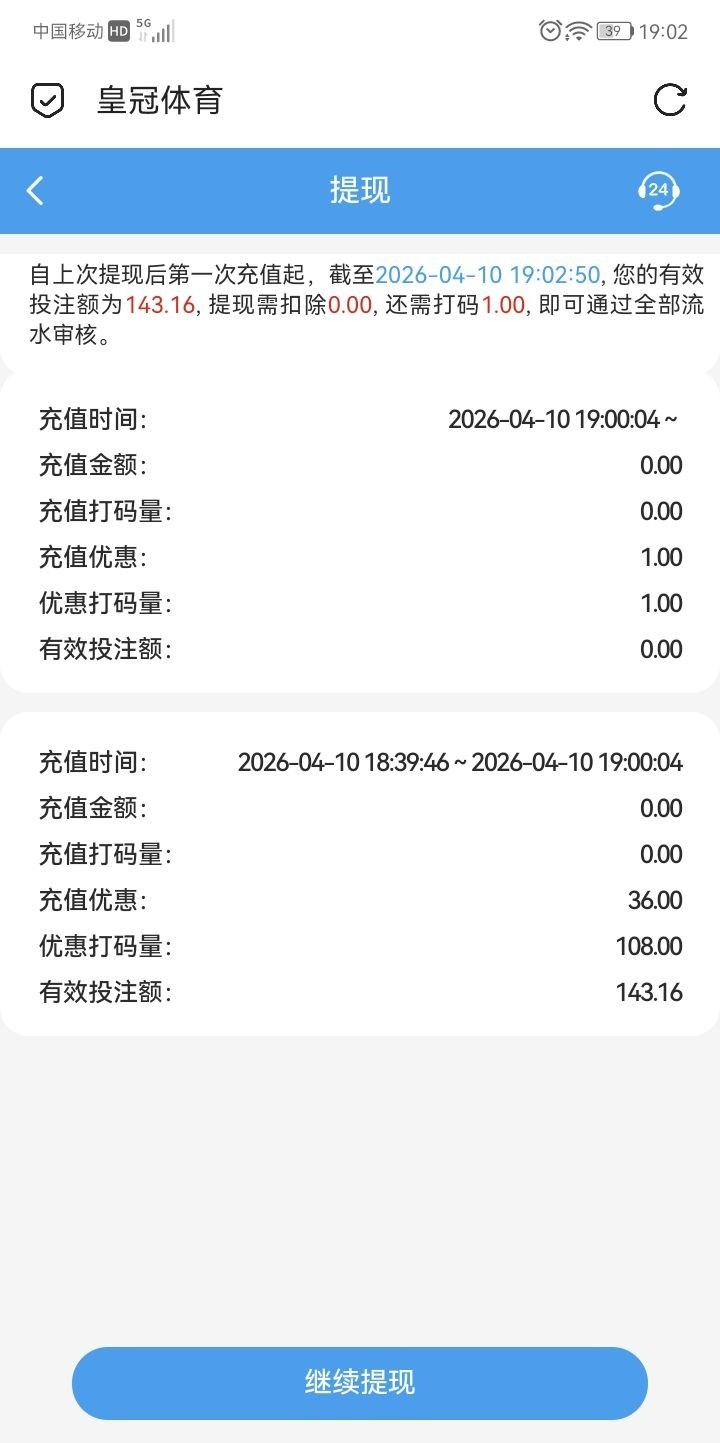This screenshot has width=720, height=1443.
Task: Go back from the 提现 page
Action: pyautogui.click(x=36, y=190)
